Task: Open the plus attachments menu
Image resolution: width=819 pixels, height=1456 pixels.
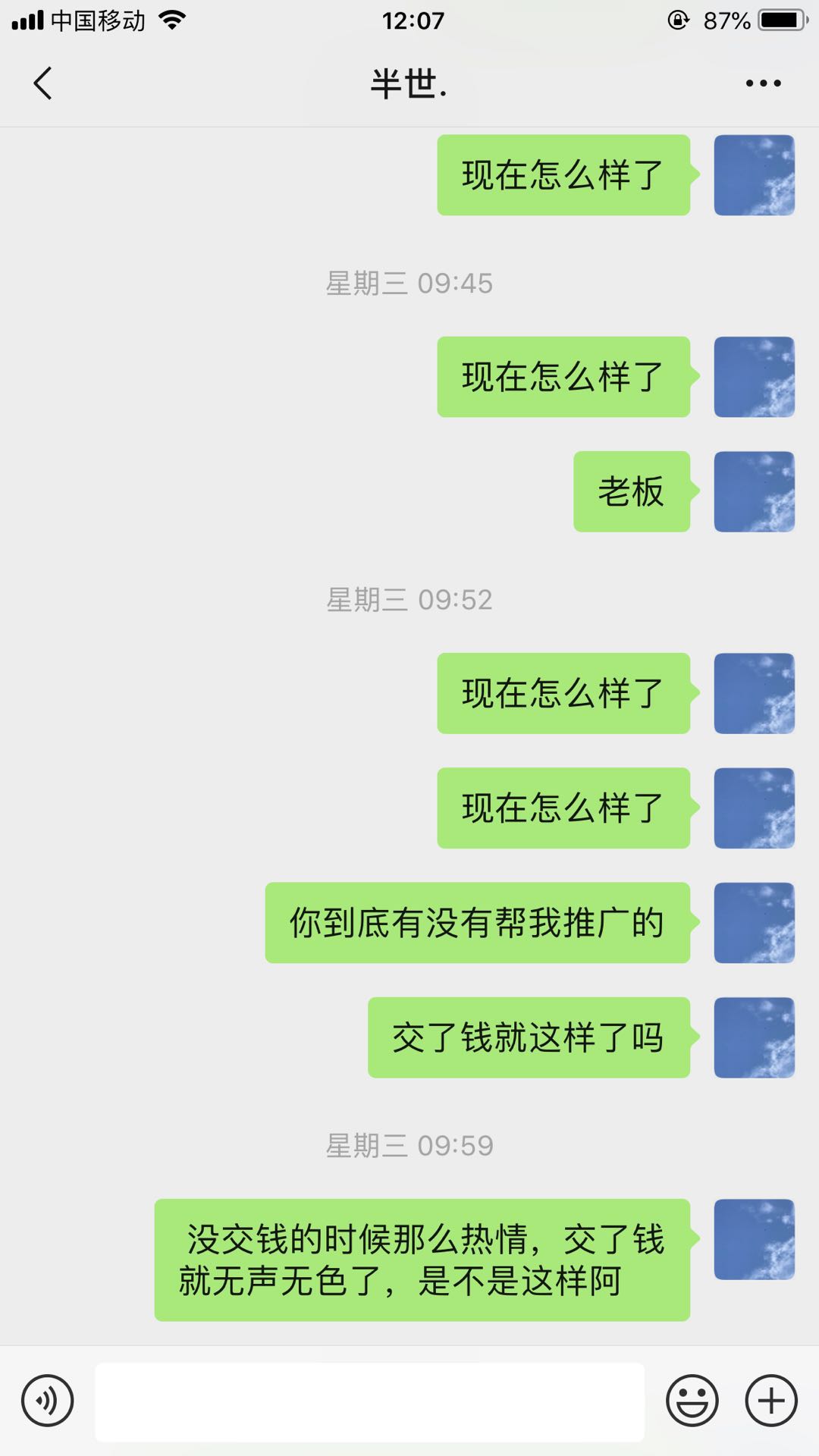Action: pyautogui.click(x=771, y=1401)
